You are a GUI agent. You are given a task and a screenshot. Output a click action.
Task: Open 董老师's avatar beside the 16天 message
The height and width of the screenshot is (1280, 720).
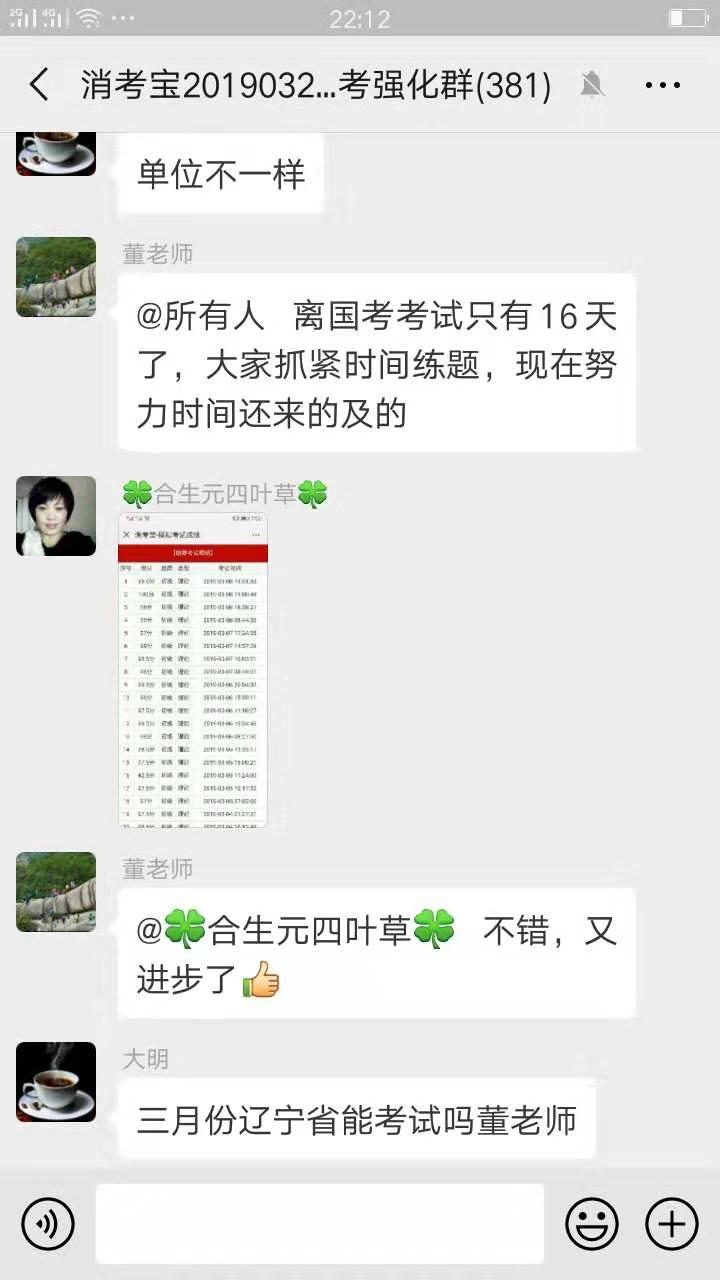[56, 277]
